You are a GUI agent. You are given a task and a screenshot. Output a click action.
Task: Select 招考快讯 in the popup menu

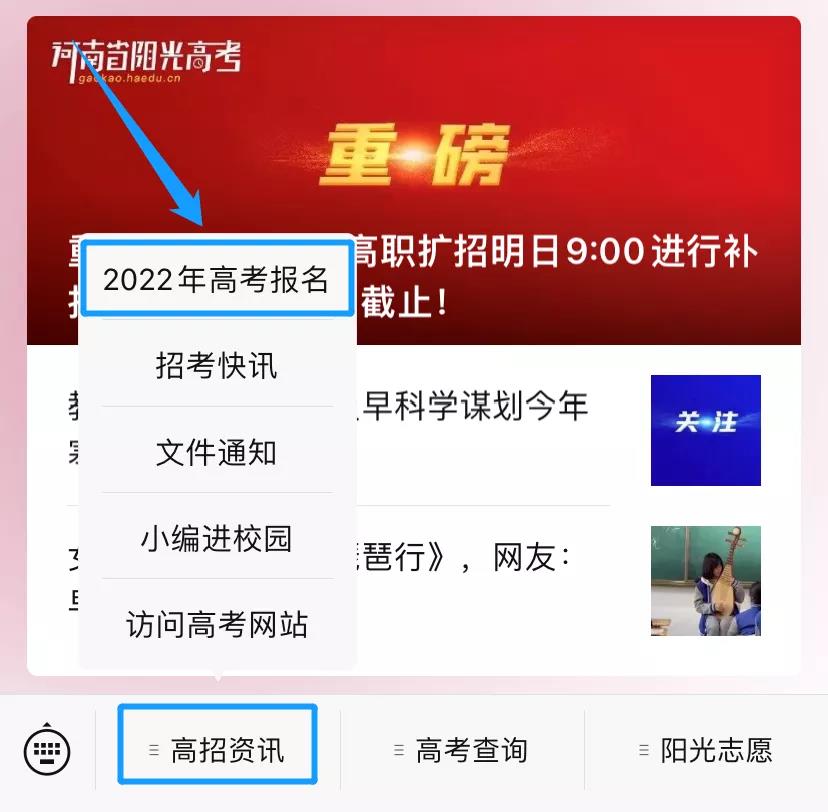(216, 366)
